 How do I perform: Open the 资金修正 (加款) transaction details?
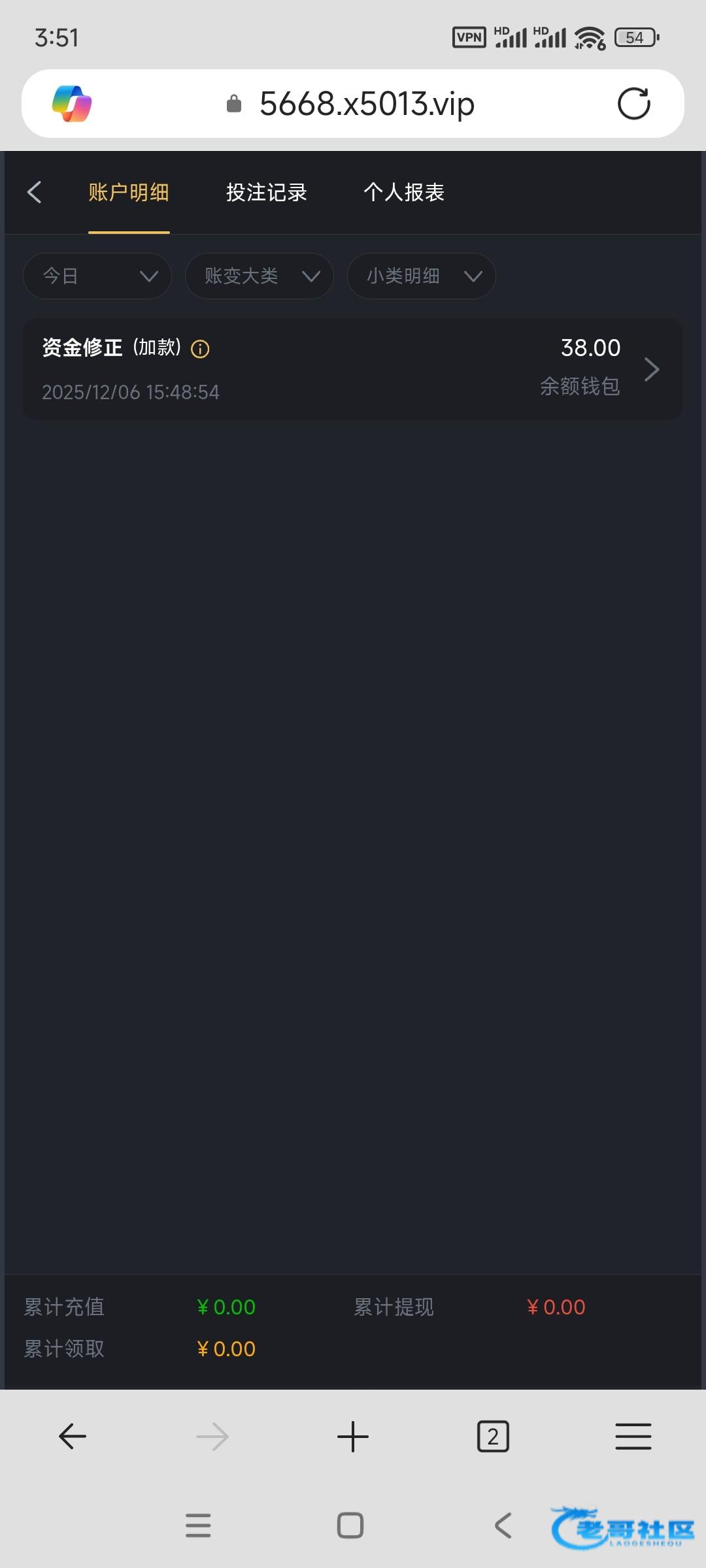650,369
